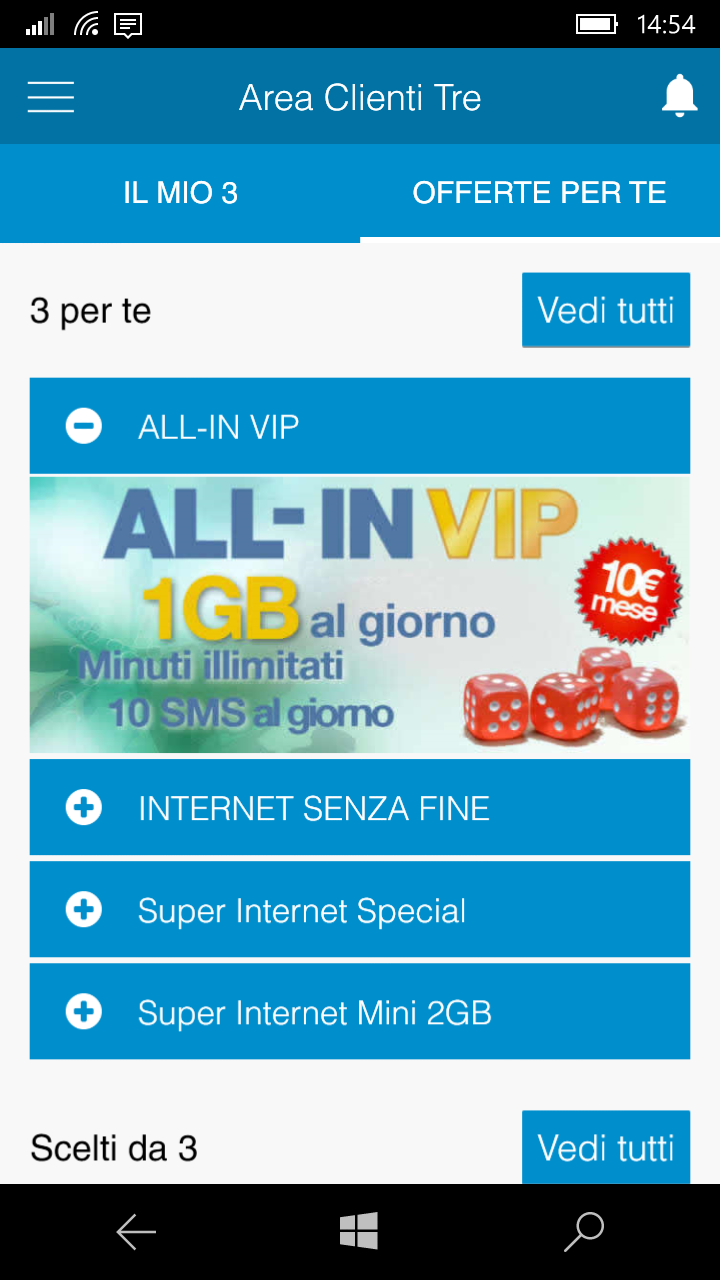The image size is (720, 1280).
Task: Tap Vedi tutti next to 3 per te
Action: 606,310
